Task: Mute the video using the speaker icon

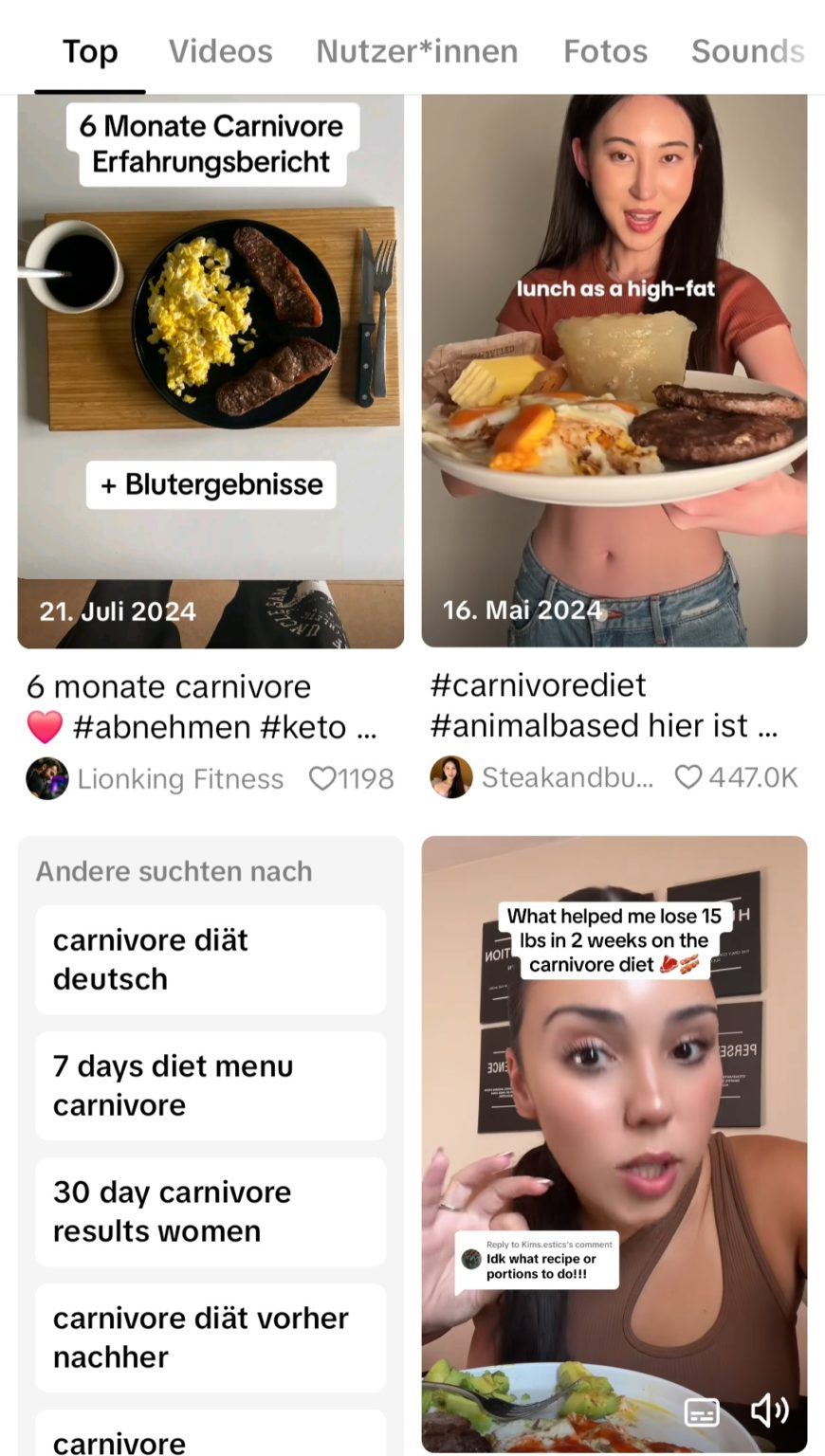Action: click(768, 1412)
